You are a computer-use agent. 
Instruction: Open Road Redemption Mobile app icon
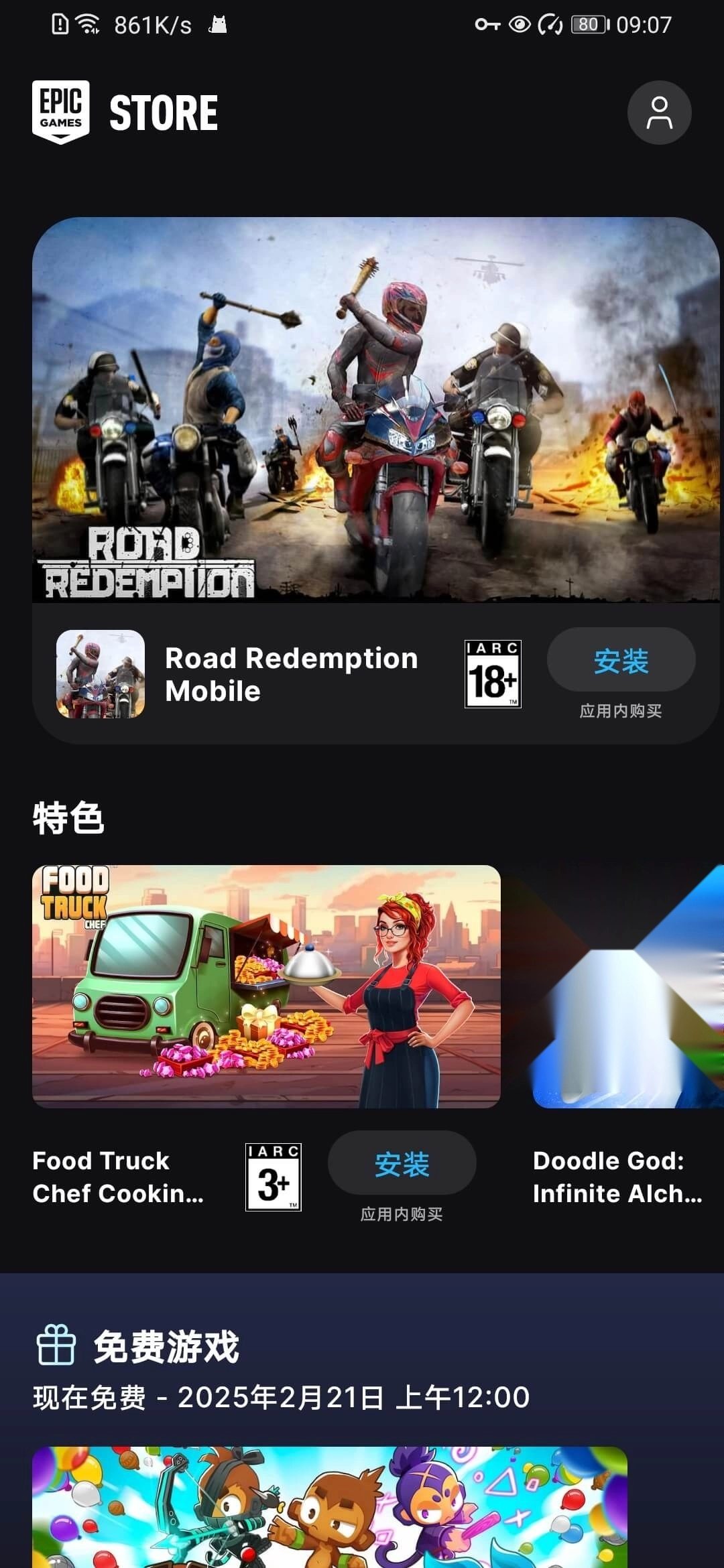(101, 674)
